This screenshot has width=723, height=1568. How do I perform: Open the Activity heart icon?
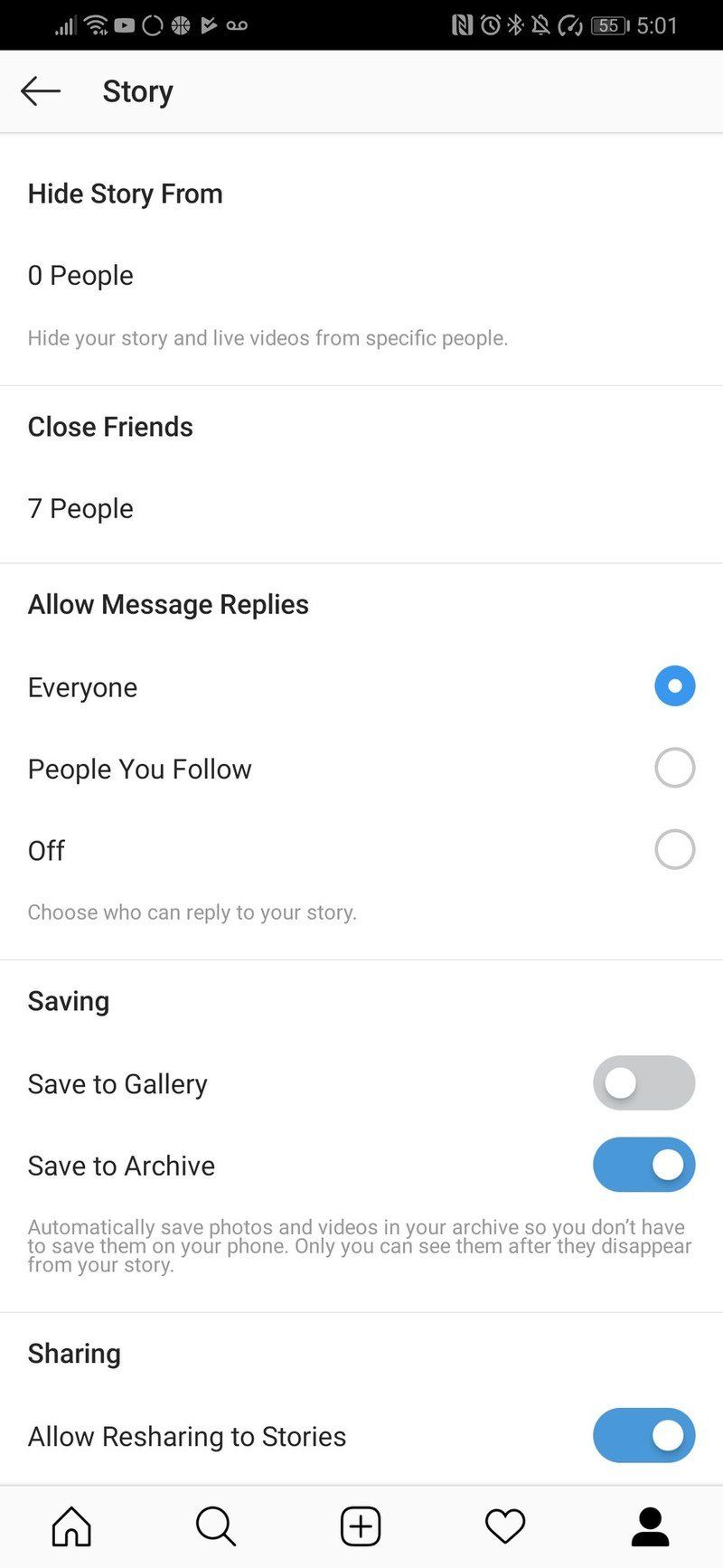pyautogui.click(x=505, y=1526)
